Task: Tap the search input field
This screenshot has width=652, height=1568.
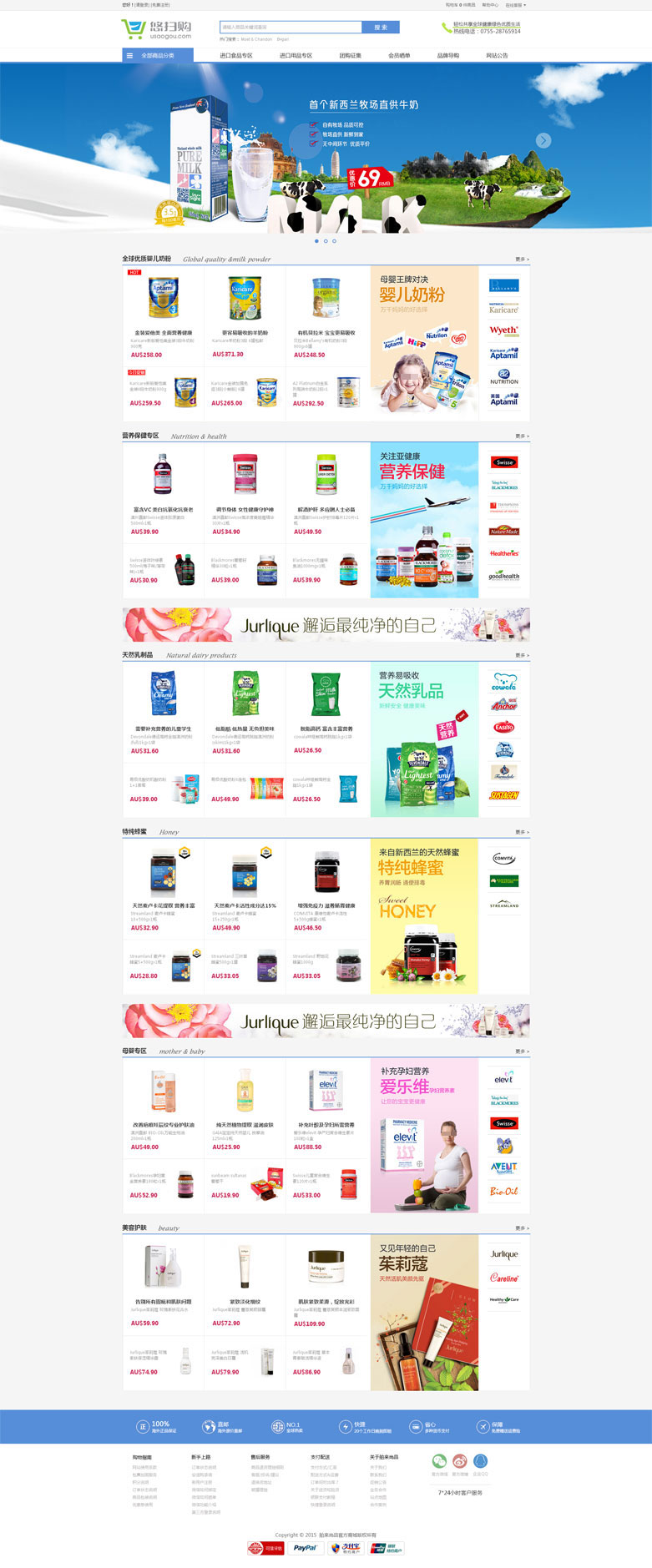Action: coord(291,27)
